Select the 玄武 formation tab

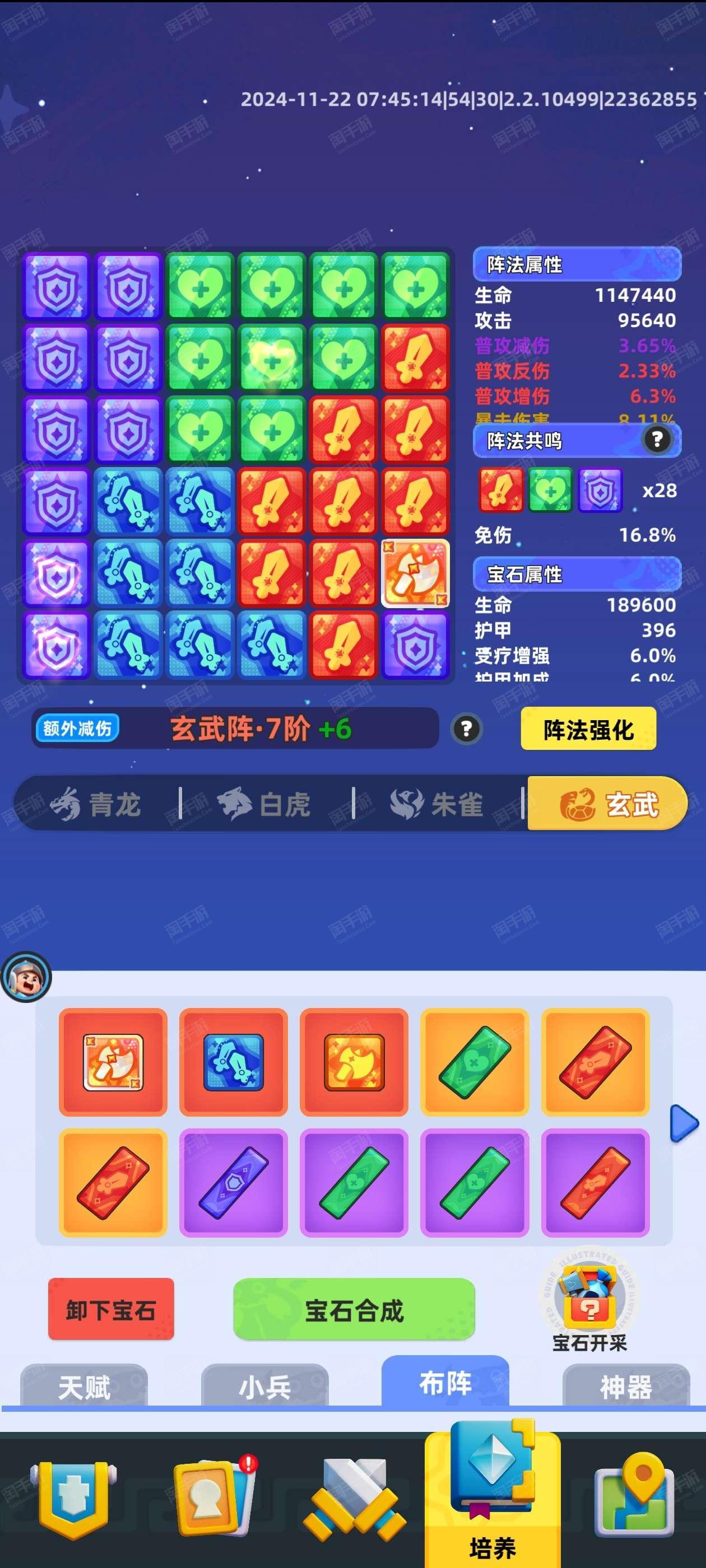click(607, 804)
